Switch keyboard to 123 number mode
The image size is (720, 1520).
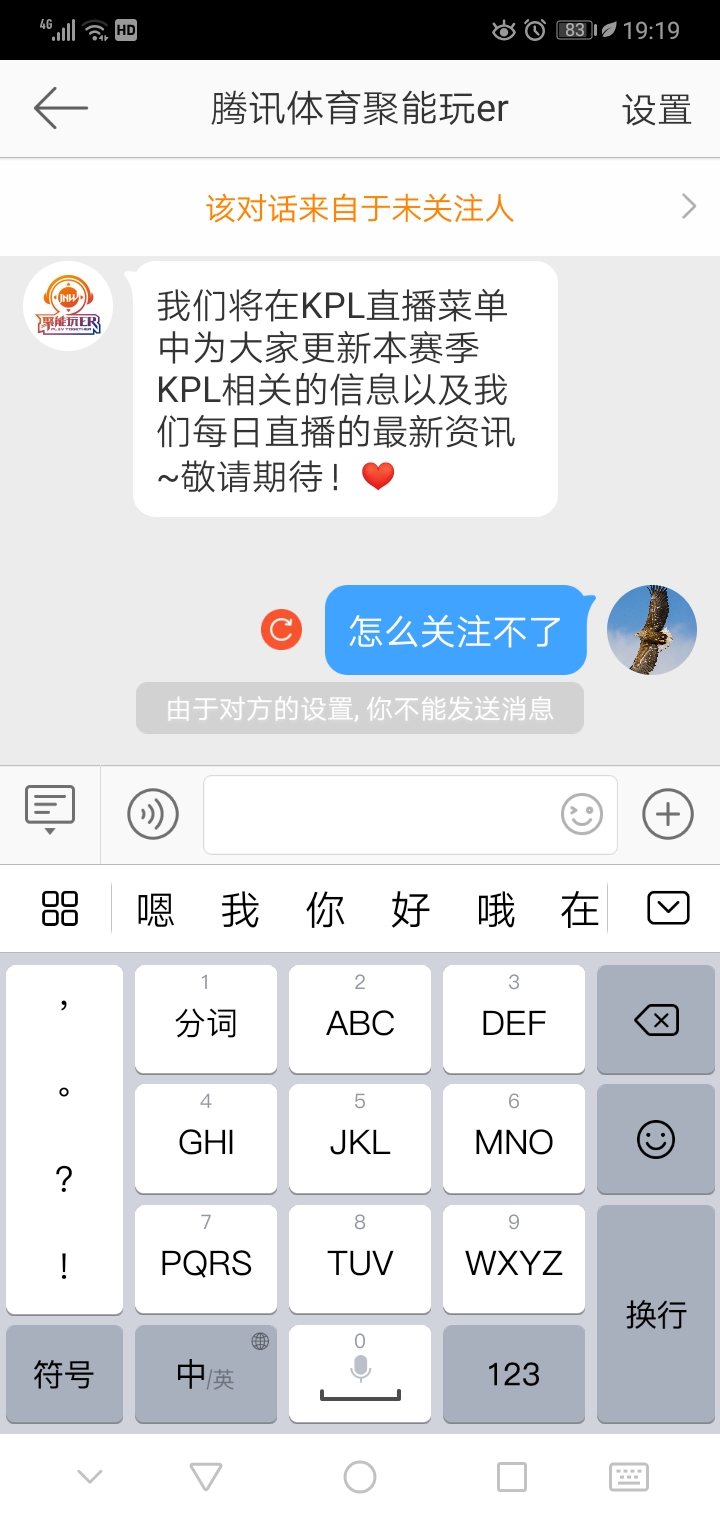514,1374
